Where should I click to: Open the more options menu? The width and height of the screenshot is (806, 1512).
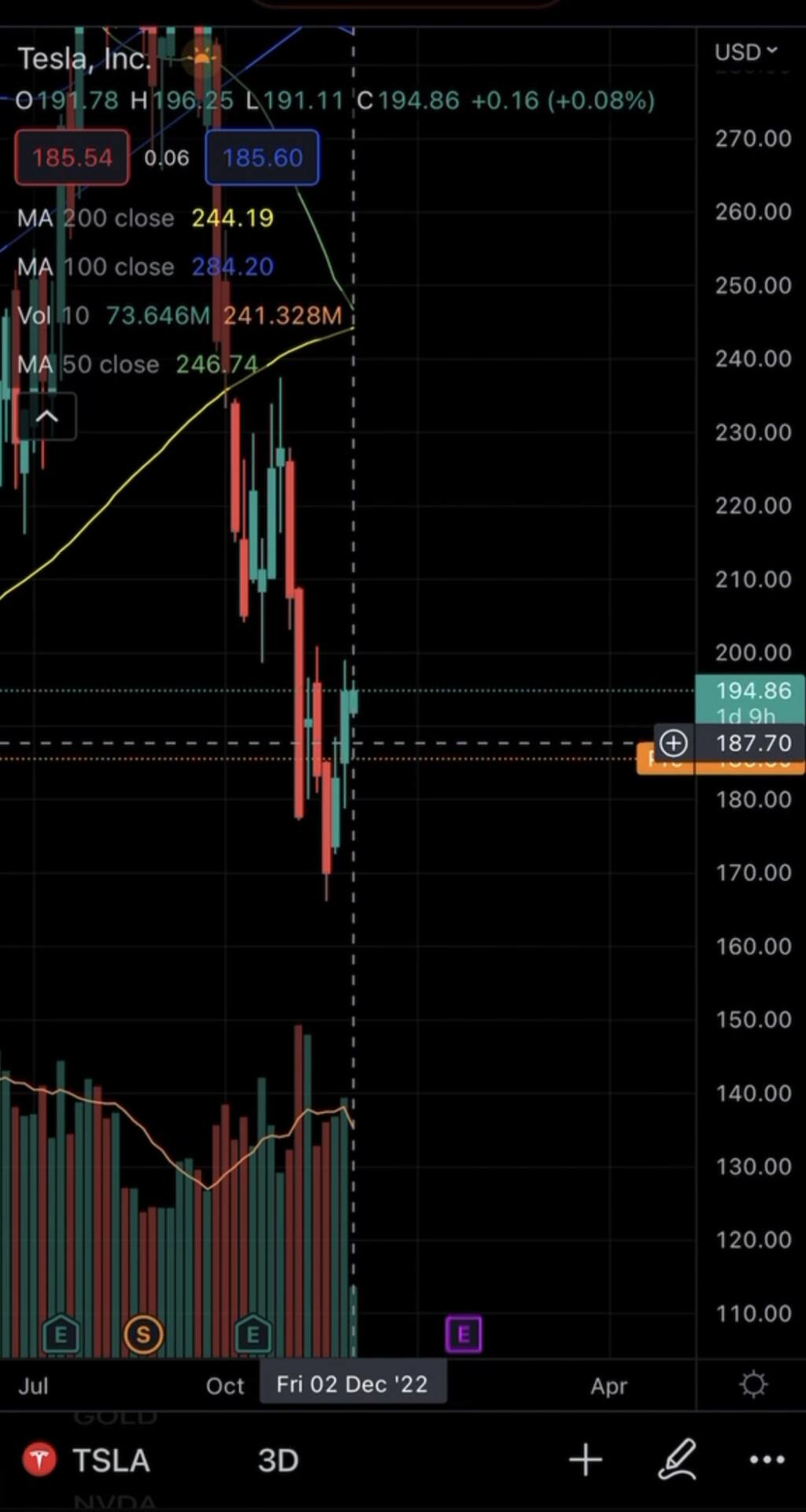pyautogui.click(x=767, y=1460)
